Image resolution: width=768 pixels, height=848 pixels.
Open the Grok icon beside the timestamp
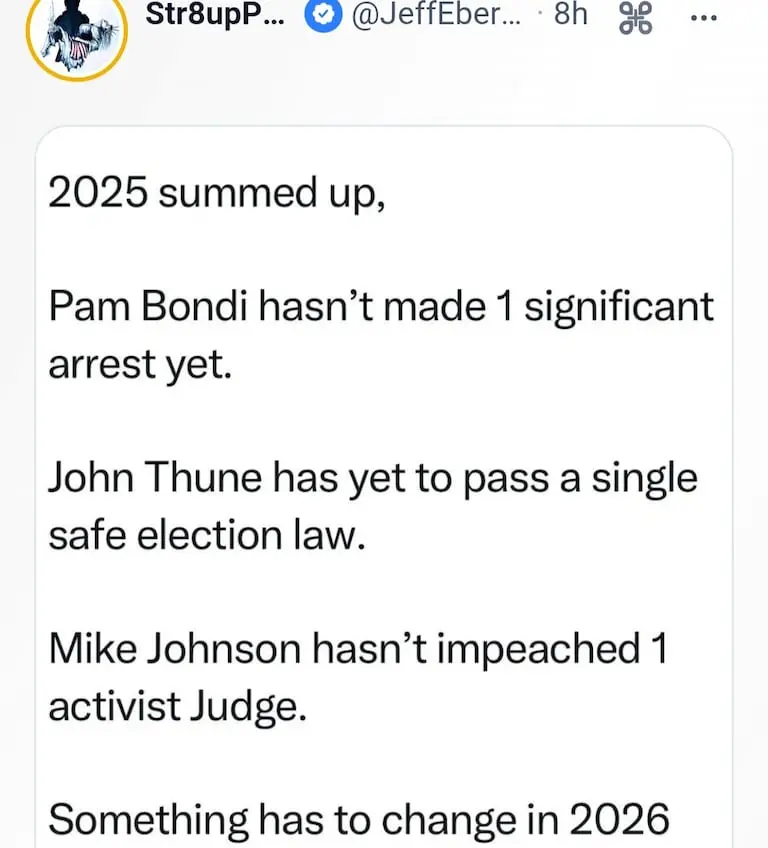click(x=635, y=18)
